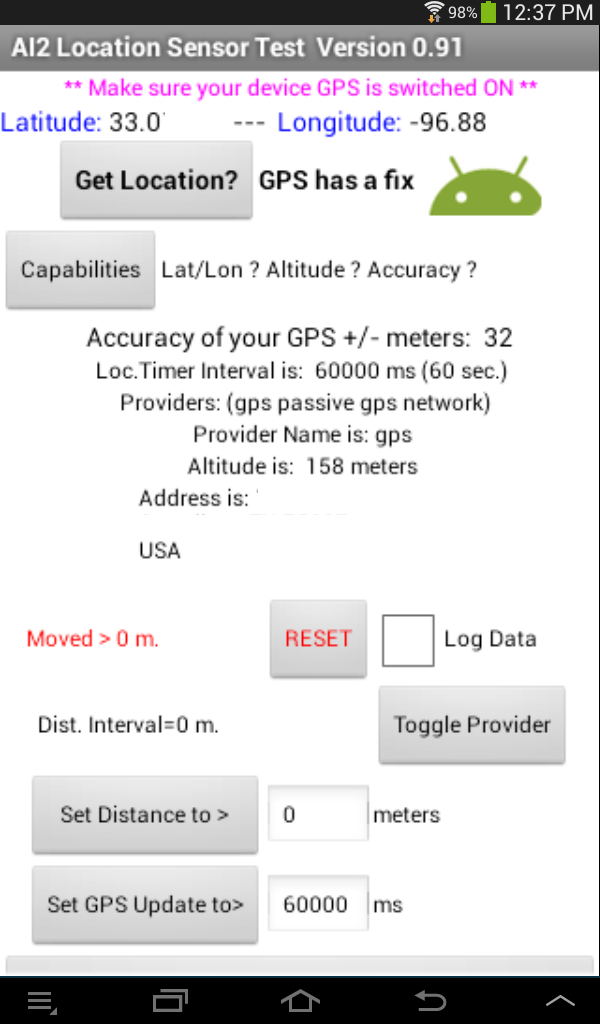Tap Set GPS Update to> button

point(145,904)
